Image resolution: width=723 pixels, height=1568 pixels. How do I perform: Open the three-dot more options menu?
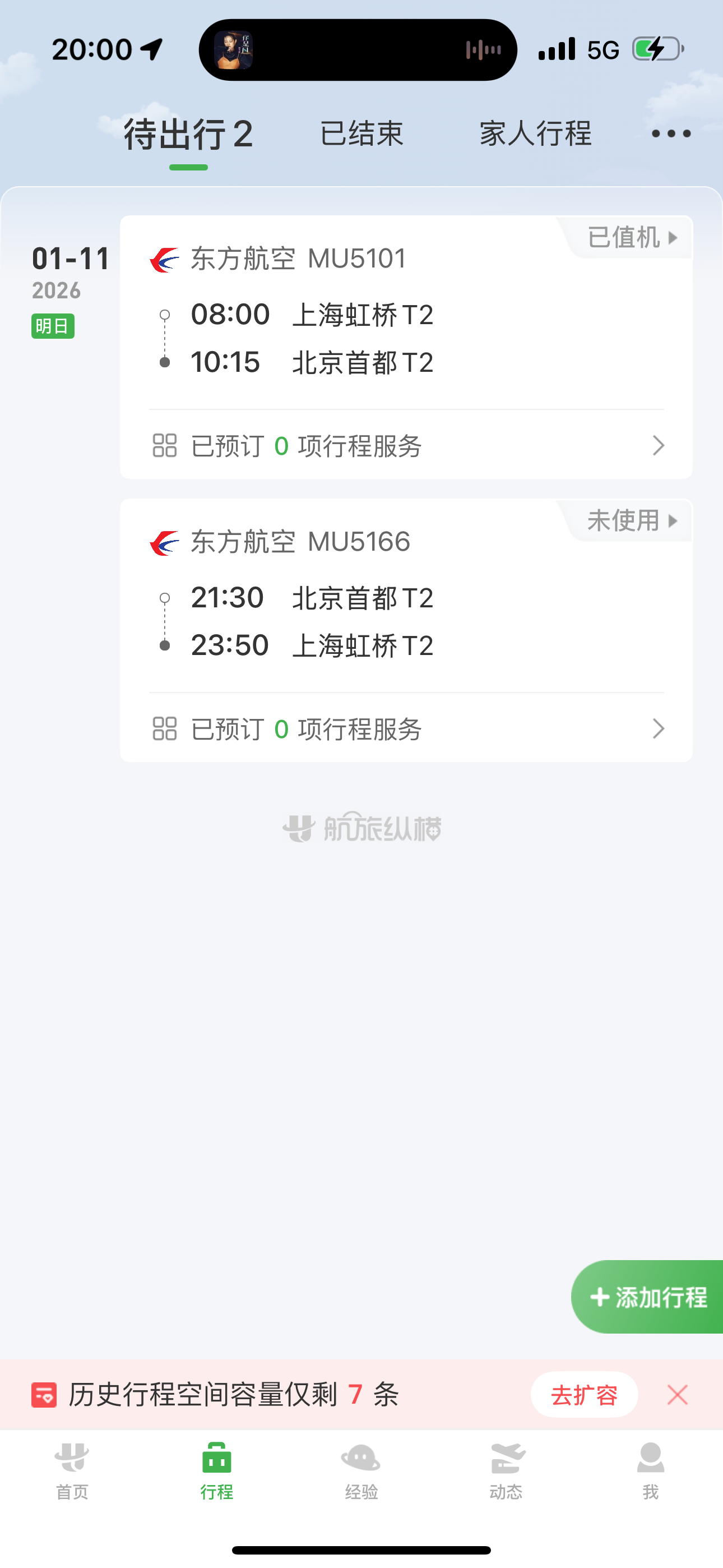coord(671,134)
